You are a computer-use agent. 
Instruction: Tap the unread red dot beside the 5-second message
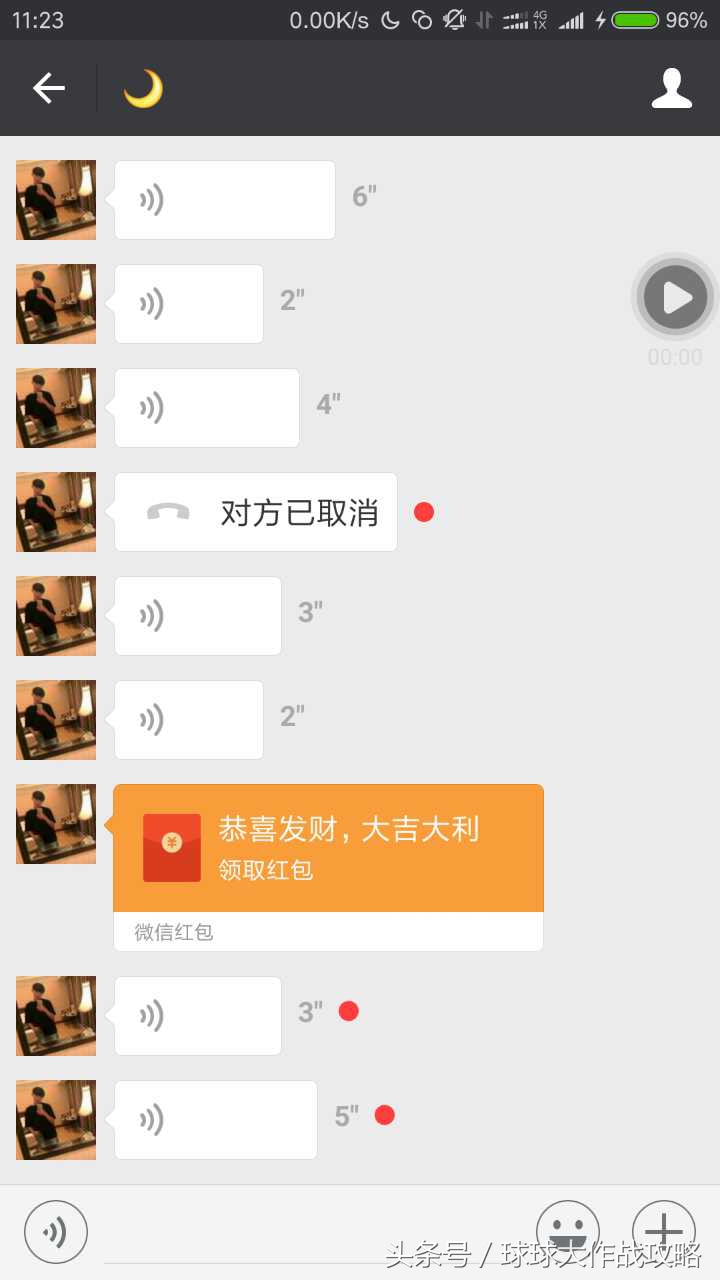[x=385, y=1115]
